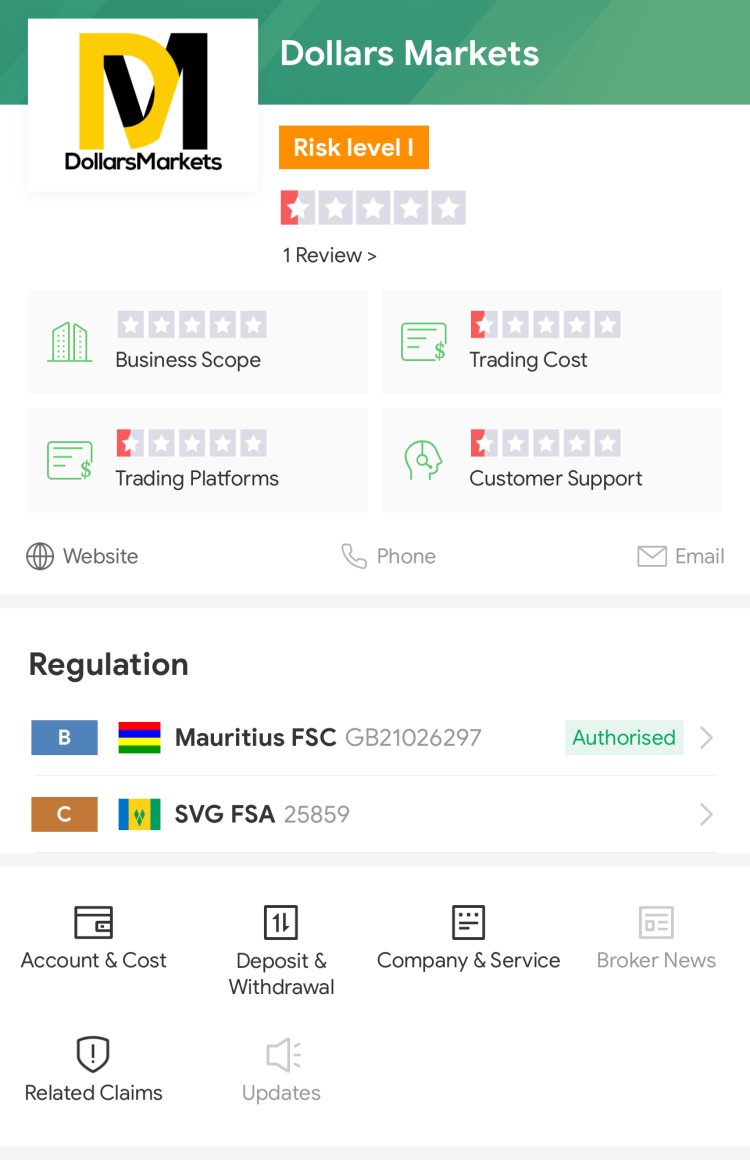Rate using the overall star rating
The width and height of the screenshot is (750, 1169).
point(373,207)
